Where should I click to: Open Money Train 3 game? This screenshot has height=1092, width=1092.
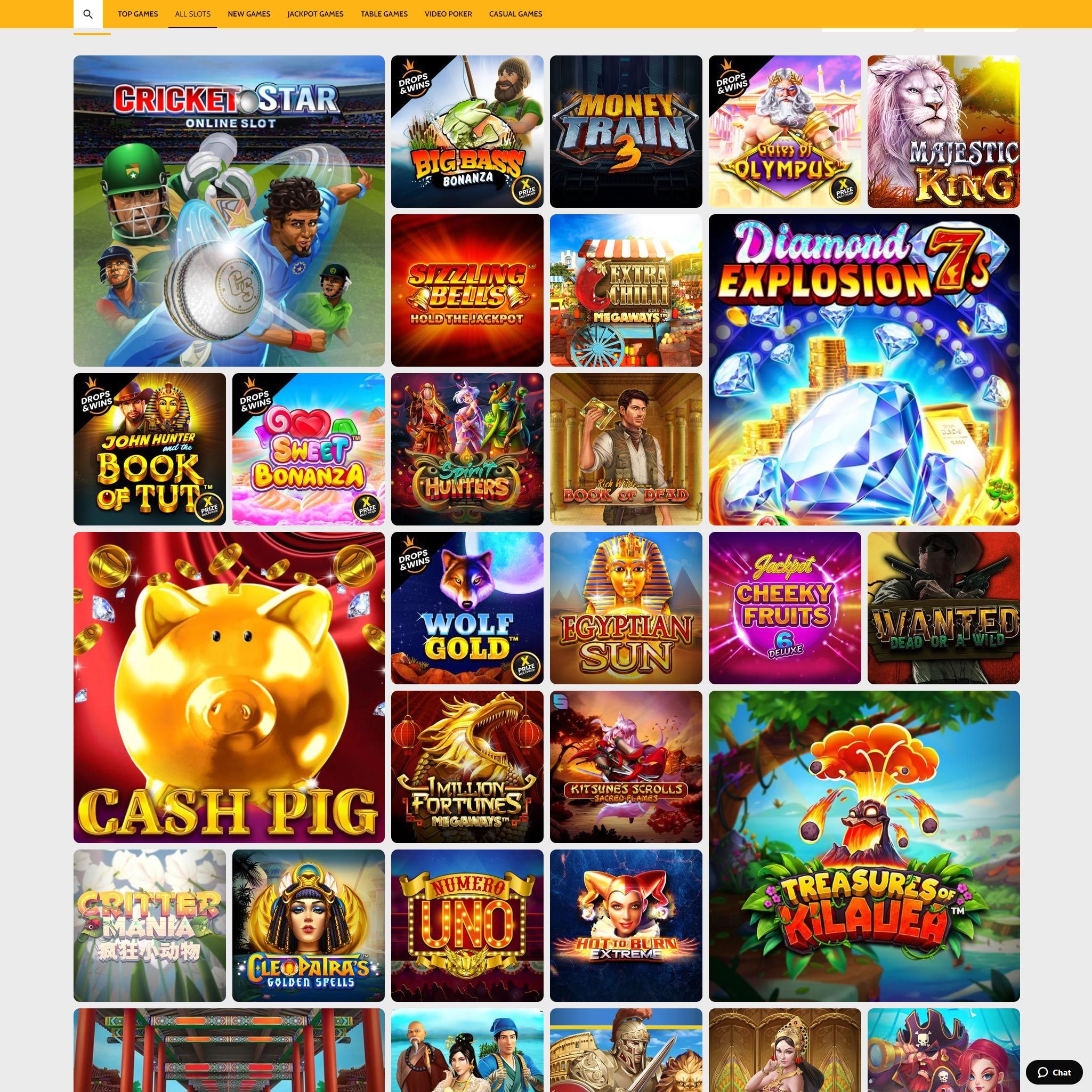point(626,131)
